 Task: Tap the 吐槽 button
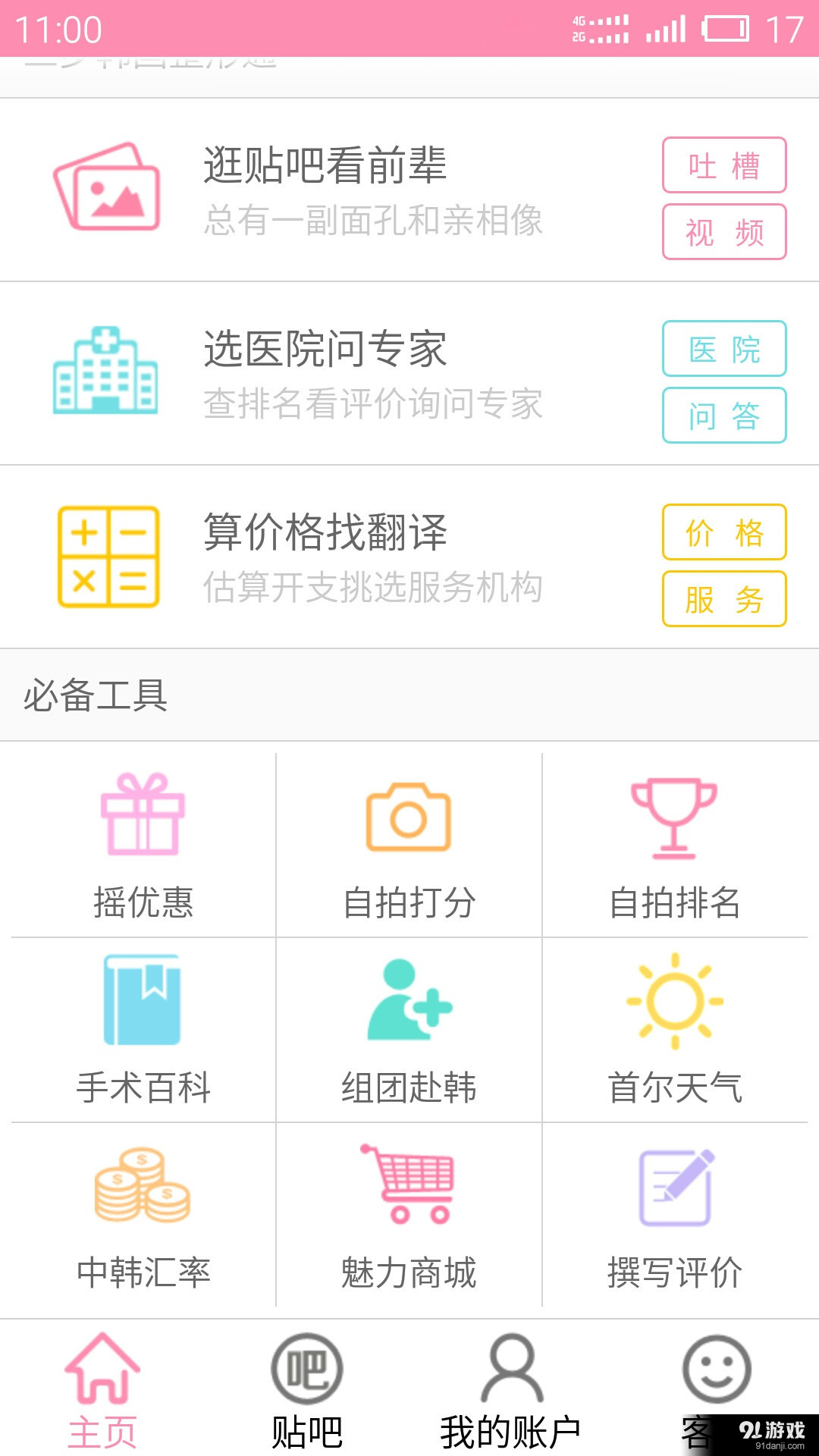[724, 165]
